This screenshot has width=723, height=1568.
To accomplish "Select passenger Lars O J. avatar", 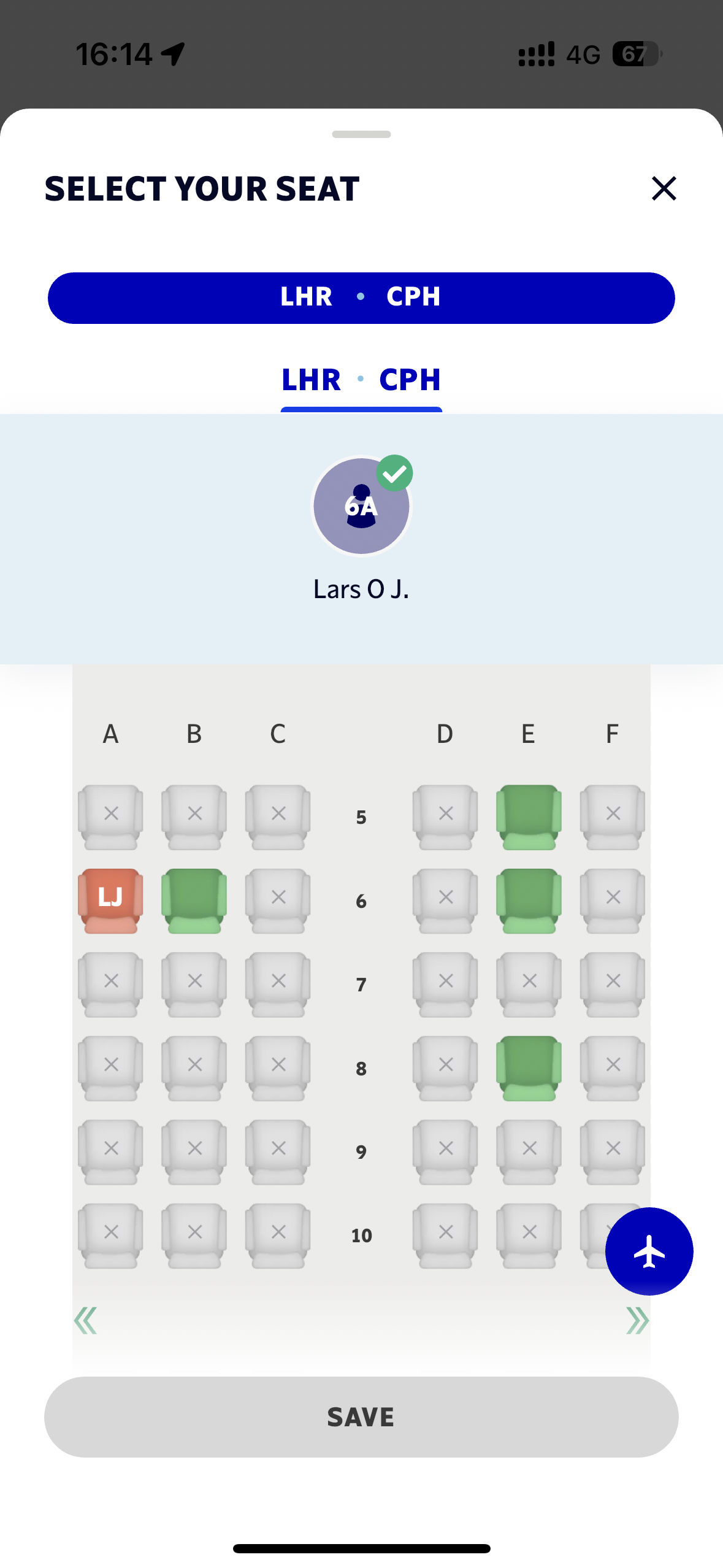I will [x=361, y=506].
